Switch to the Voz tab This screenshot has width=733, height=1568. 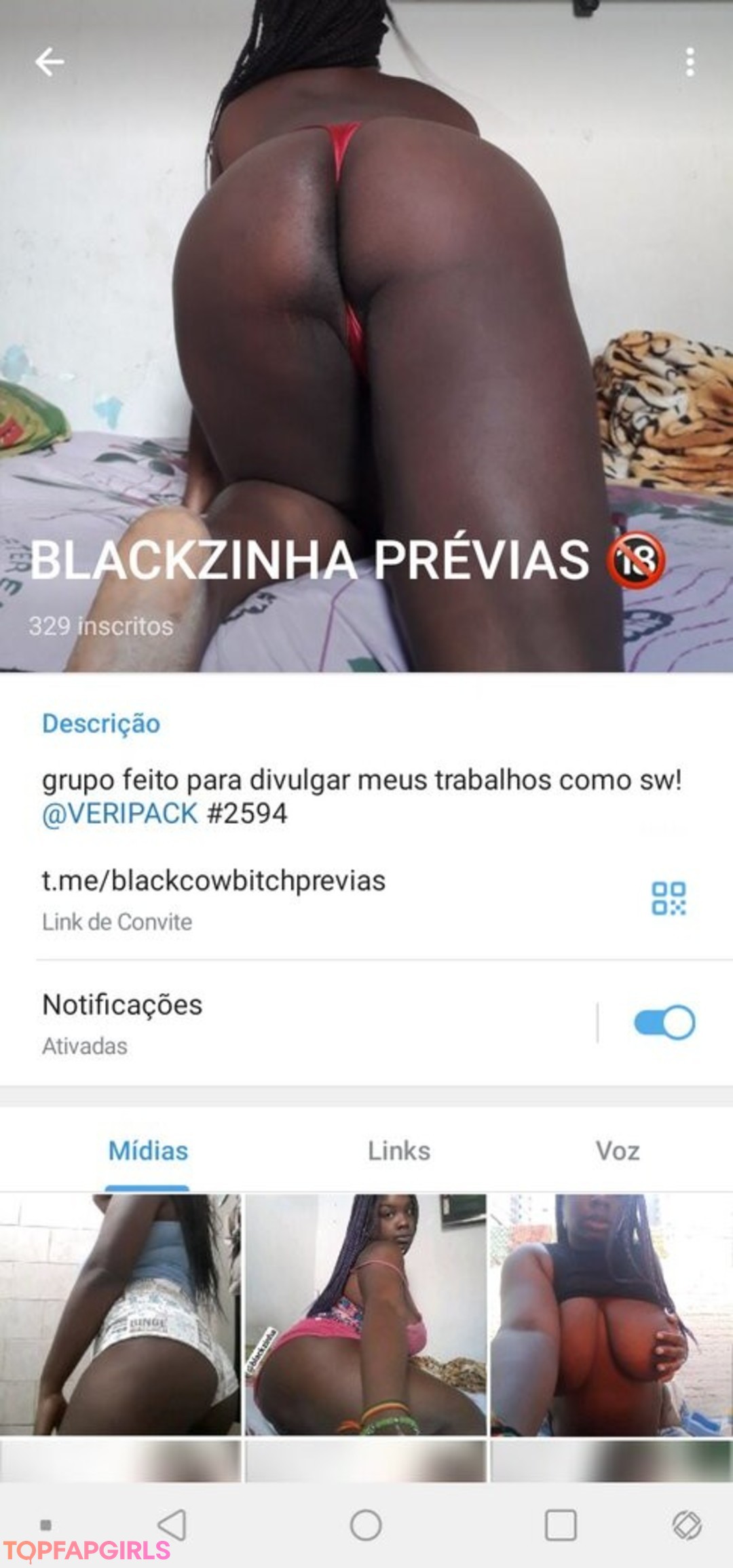click(x=617, y=1151)
